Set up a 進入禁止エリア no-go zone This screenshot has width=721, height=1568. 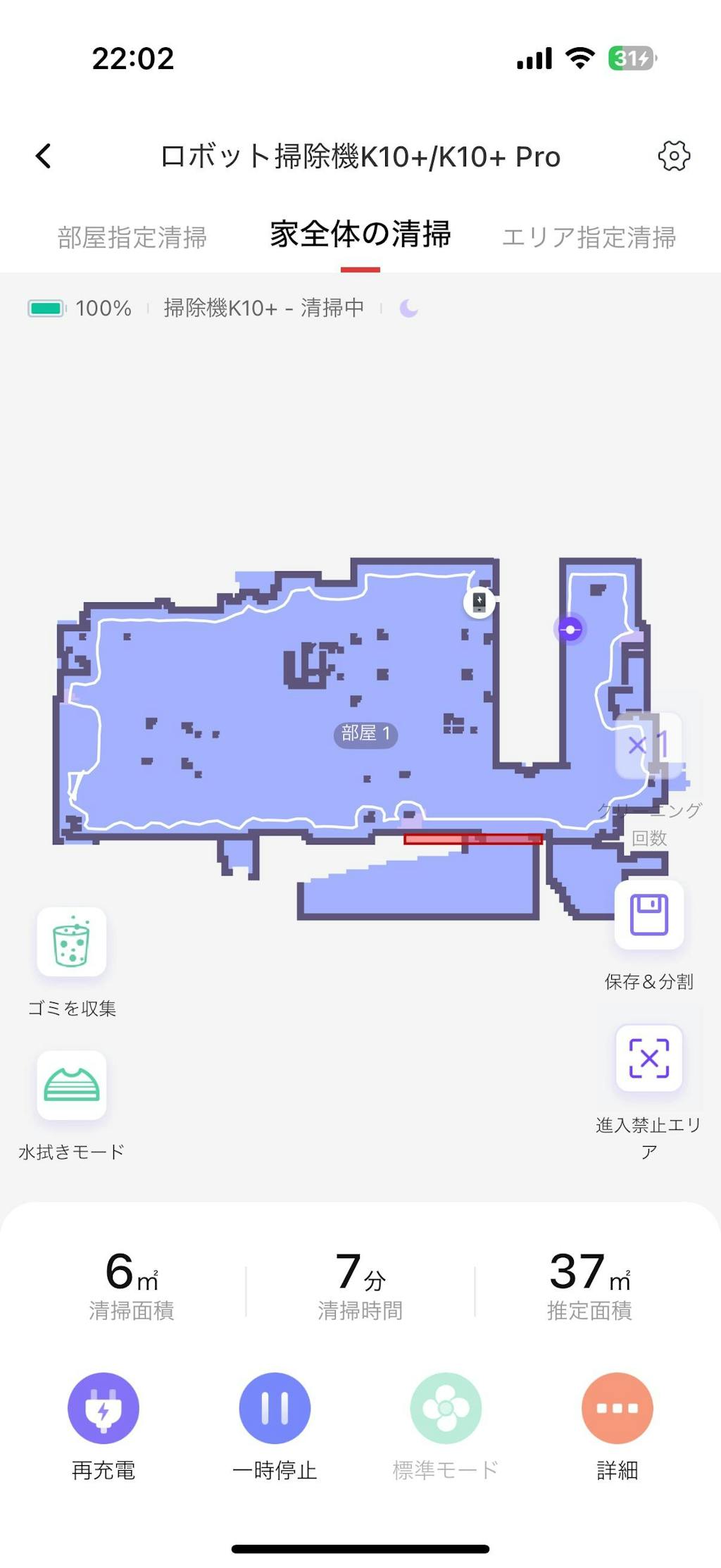point(648,1058)
